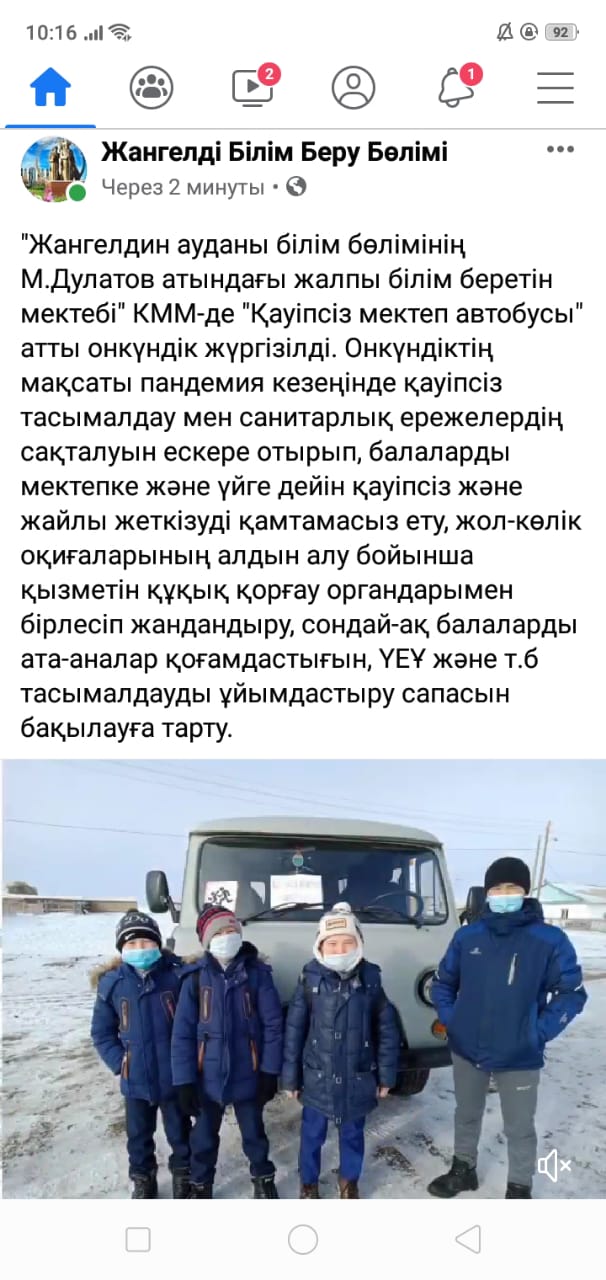606x1280 pixels.
Task: Switch to the Home feed tab
Action: coord(50,88)
